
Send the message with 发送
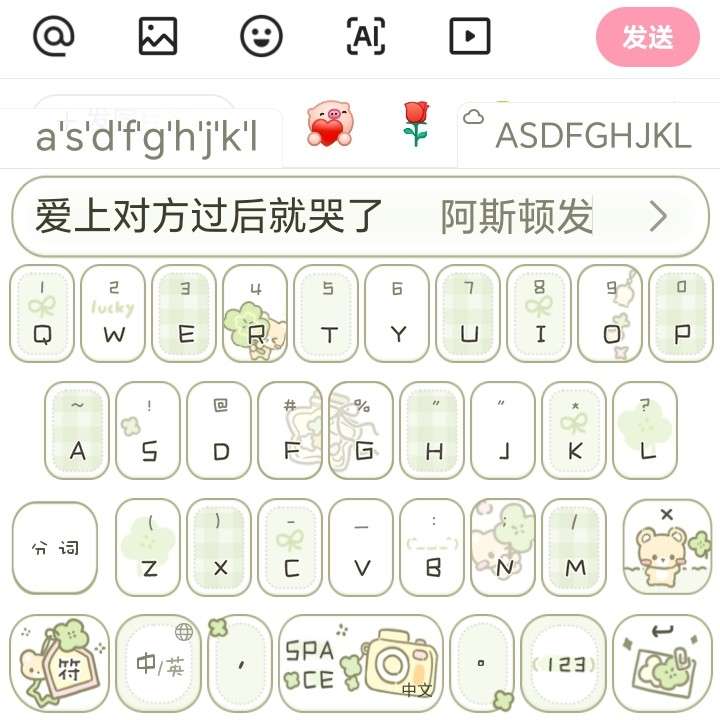(647, 37)
